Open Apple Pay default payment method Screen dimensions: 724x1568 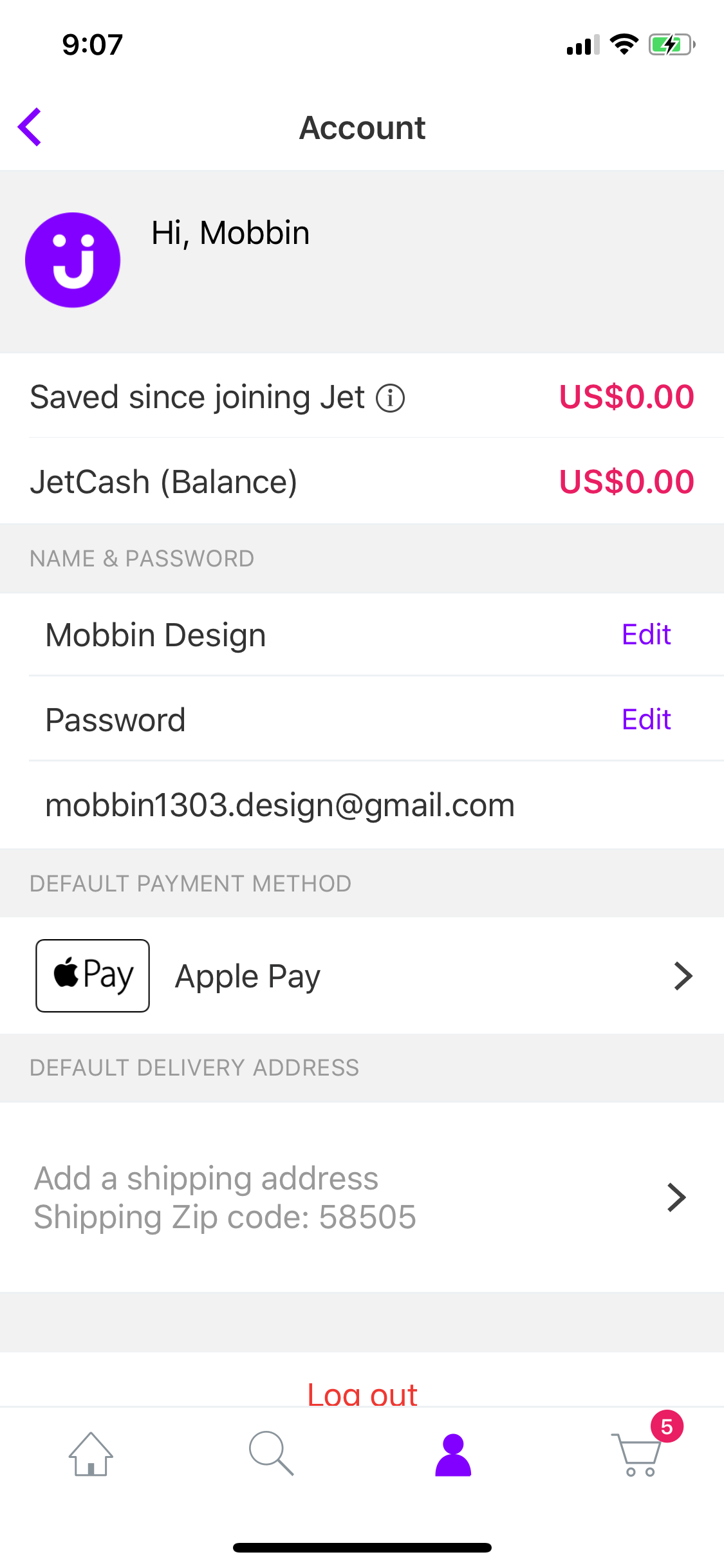point(362,976)
